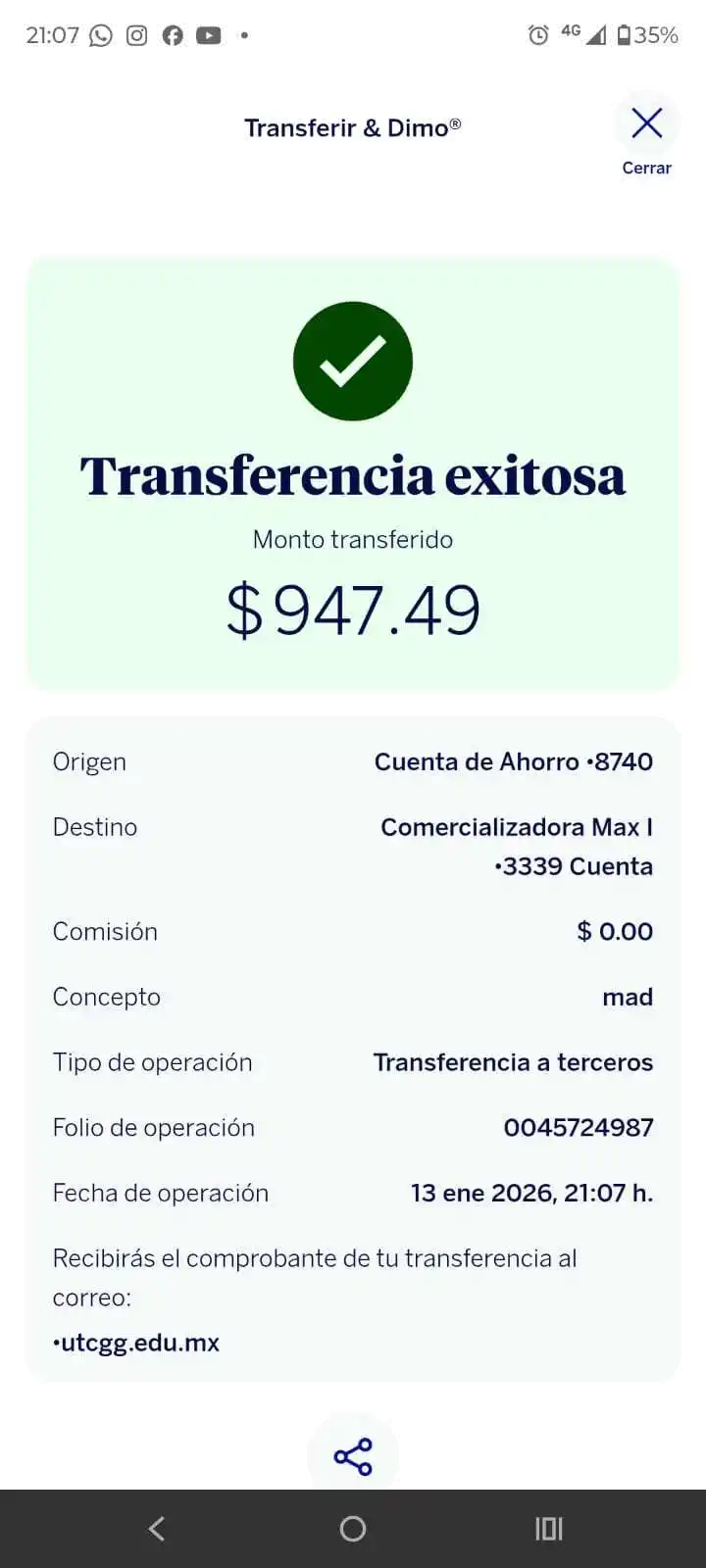Close the transfer confirmation screen
706x1568 pixels.
pyautogui.click(x=646, y=137)
